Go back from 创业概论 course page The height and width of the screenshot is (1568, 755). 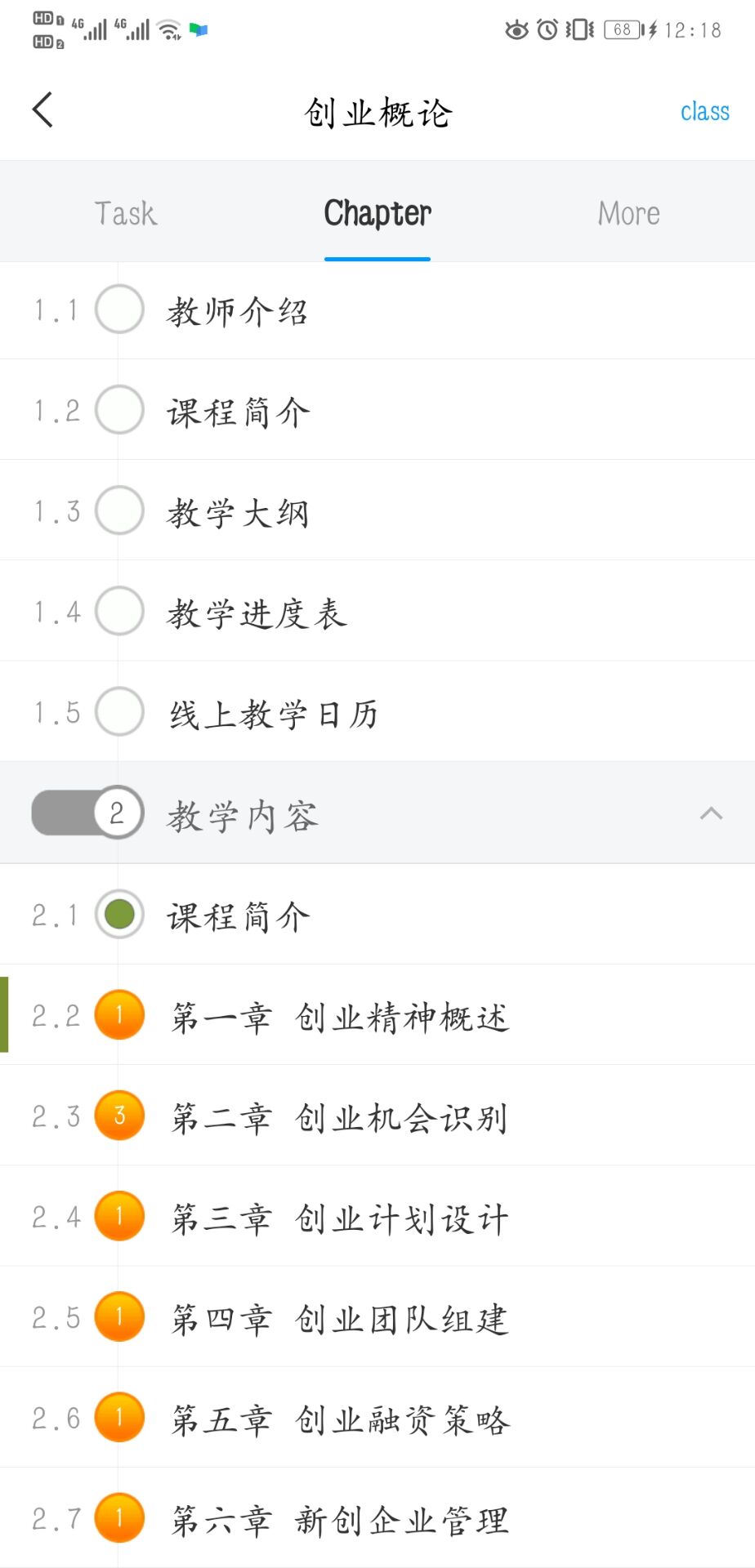pyautogui.click(x=43, y=110)
